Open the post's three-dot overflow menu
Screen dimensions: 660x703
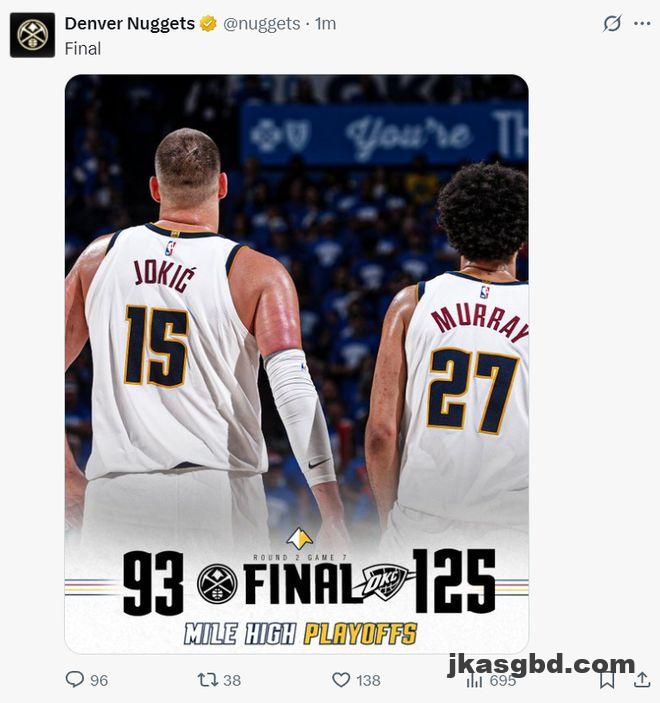point(642,24)
